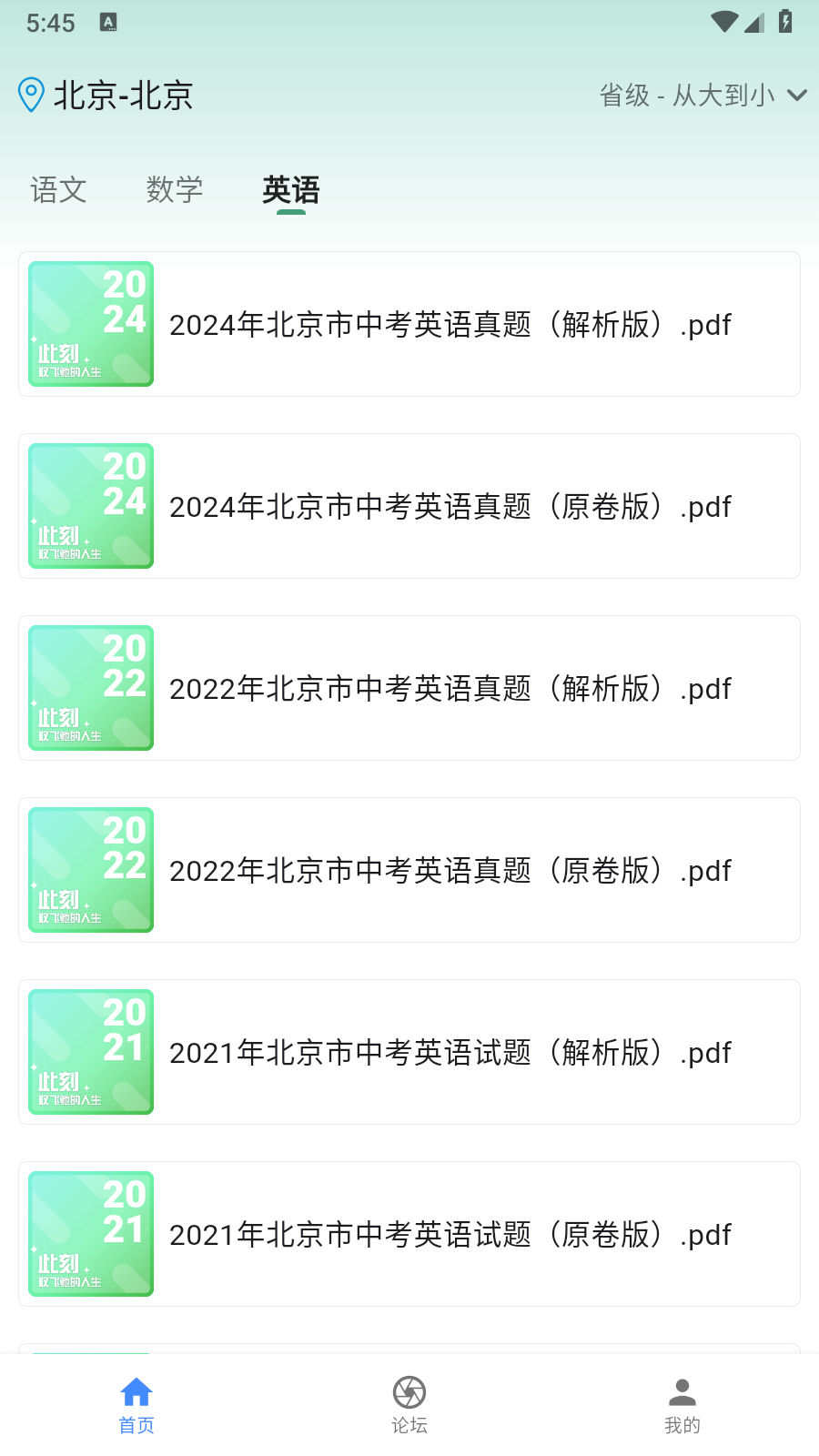Open the 我的 profile person icon

point(682,1390)
